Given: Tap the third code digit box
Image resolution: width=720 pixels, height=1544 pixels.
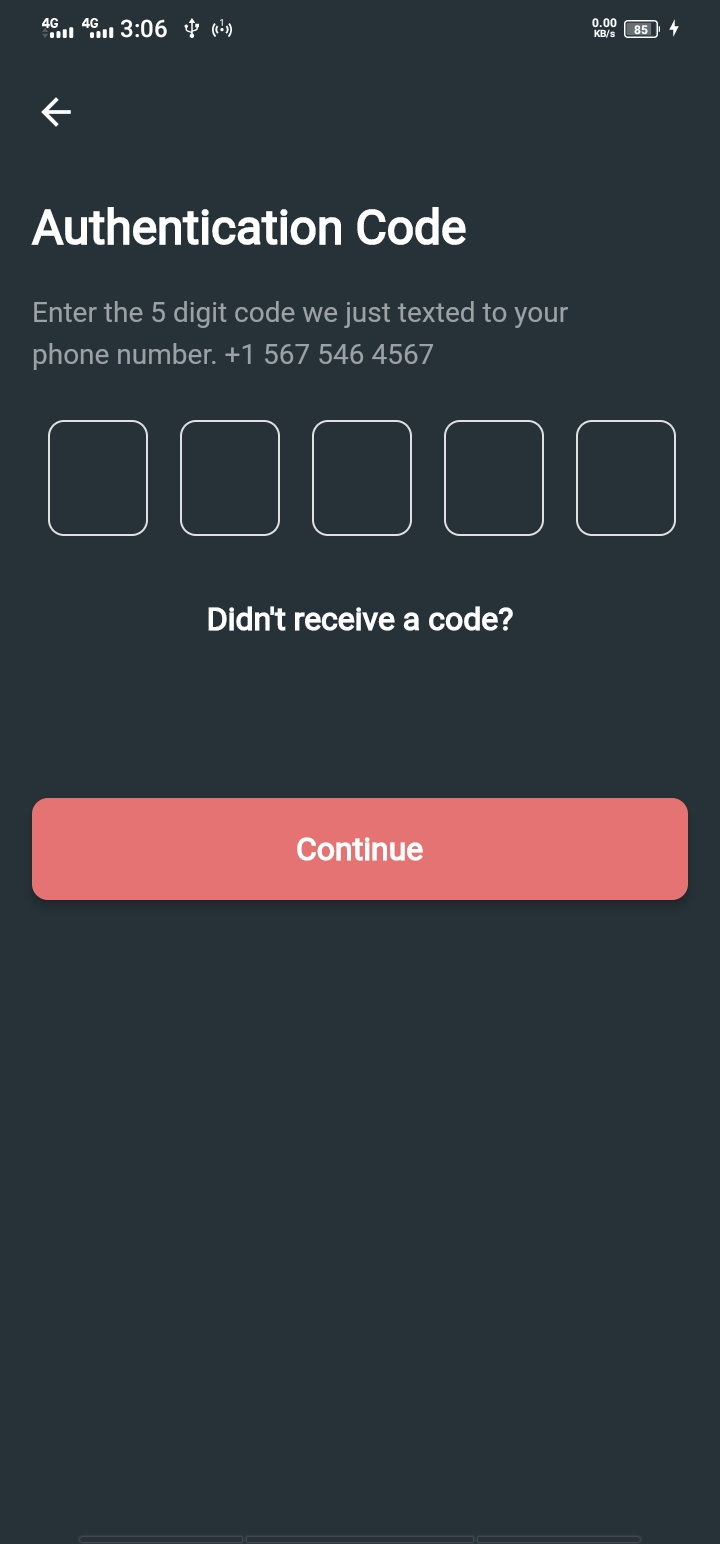Looking at the screenshot, I should click(362, 478).
